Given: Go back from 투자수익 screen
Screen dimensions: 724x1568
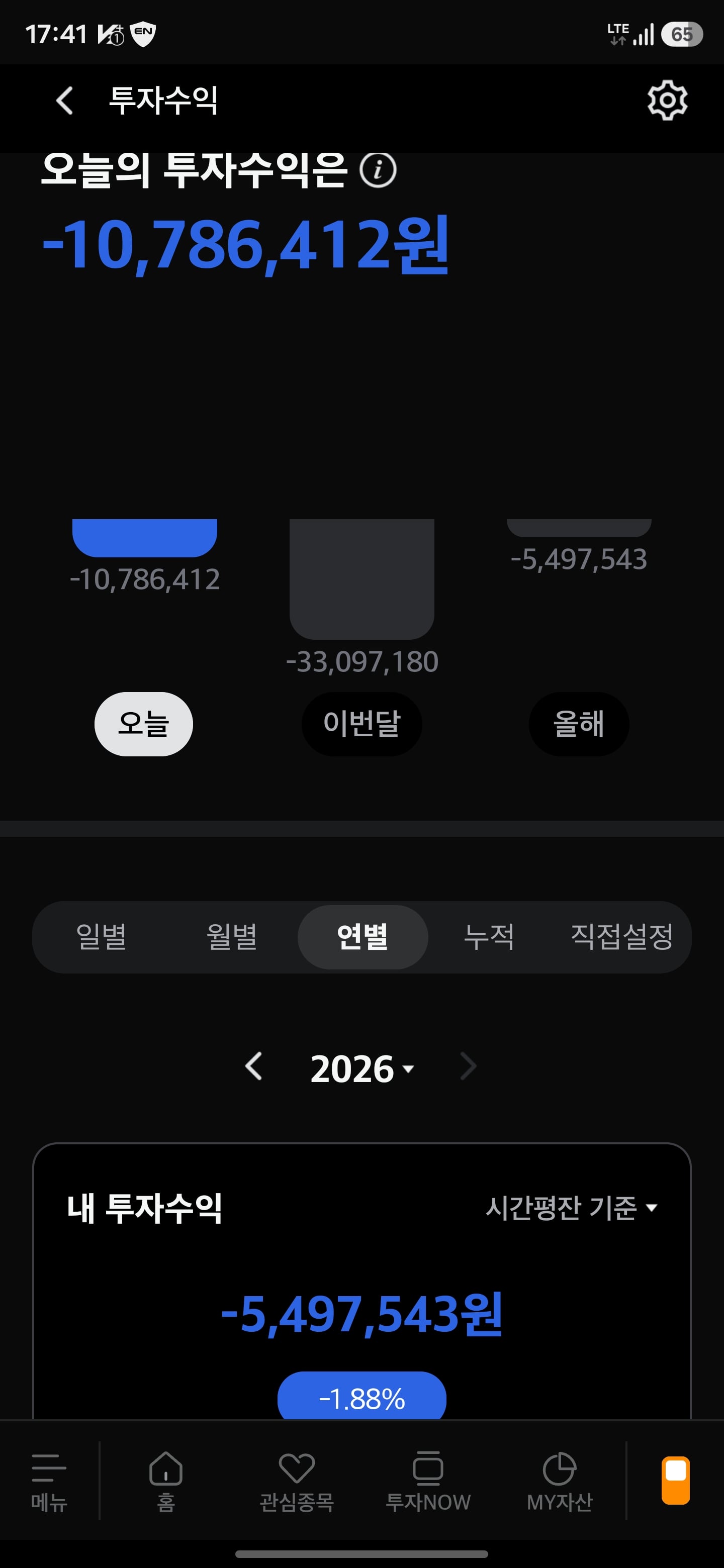Looking at the screenshot, I should pyautogui.click(x=64, y=101).
